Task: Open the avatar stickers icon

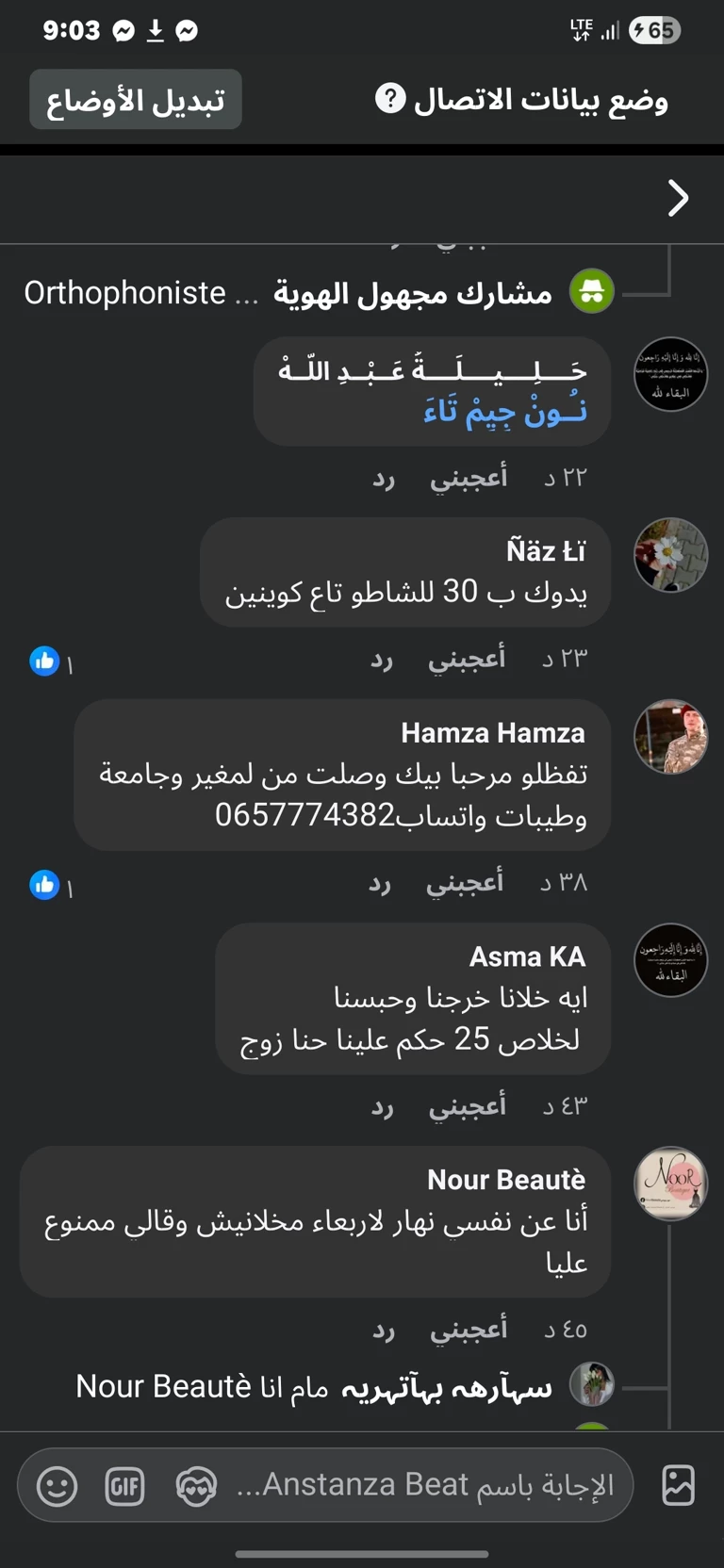Action: pos(196,1486)
